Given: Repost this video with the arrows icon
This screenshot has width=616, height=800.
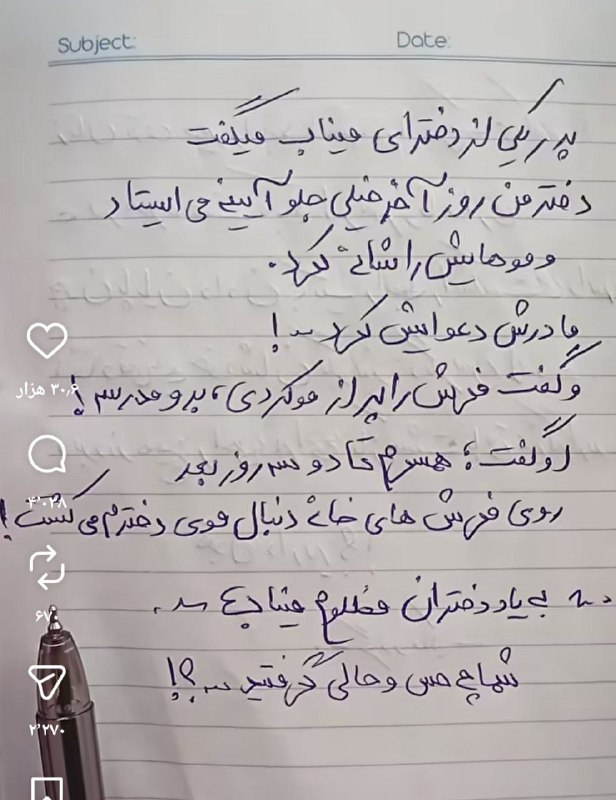Looking at the screenshot, I should 47,566.
